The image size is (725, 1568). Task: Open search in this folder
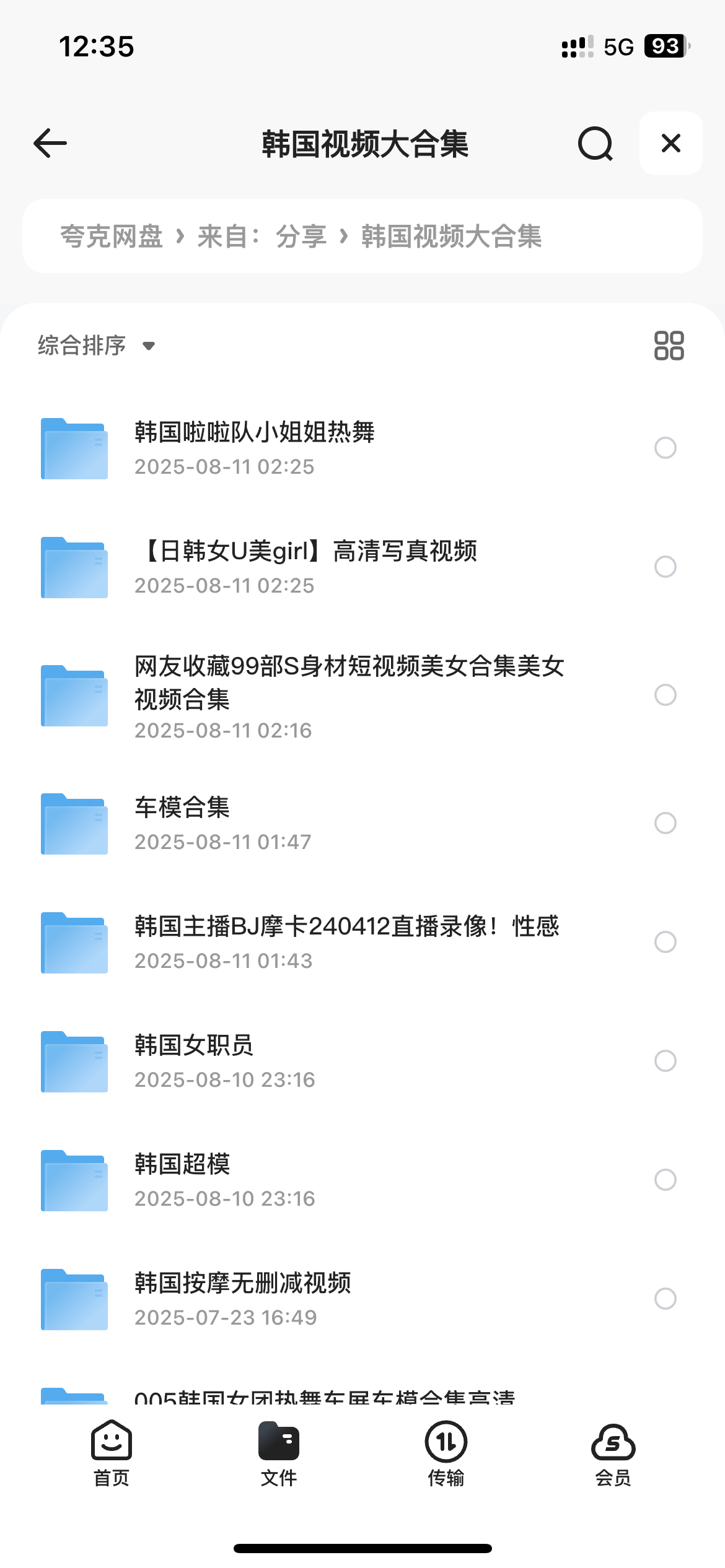coord(595,144)
